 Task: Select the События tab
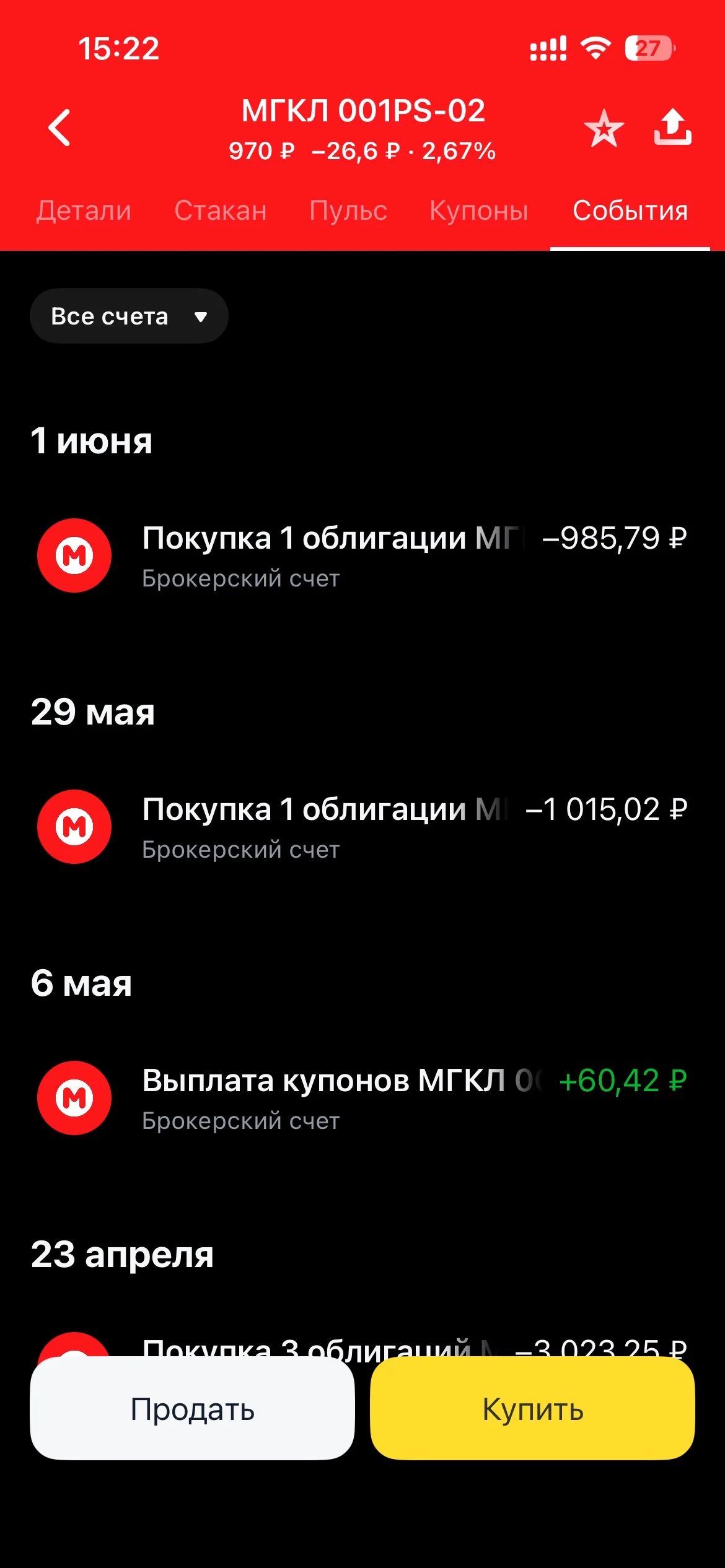coord(630,211)
